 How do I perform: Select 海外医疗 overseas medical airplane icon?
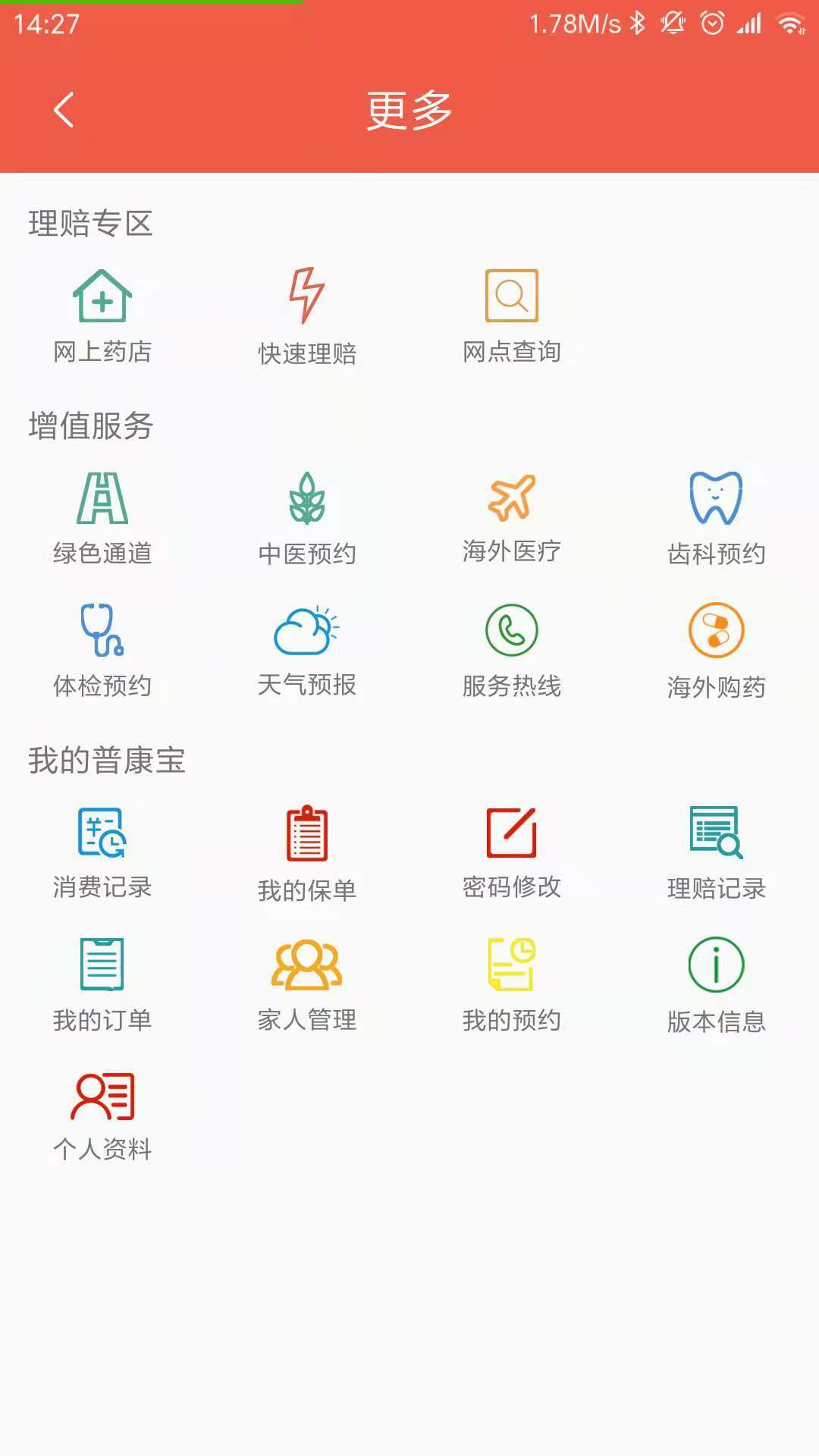pyautogui.click(x=510, y=497)
